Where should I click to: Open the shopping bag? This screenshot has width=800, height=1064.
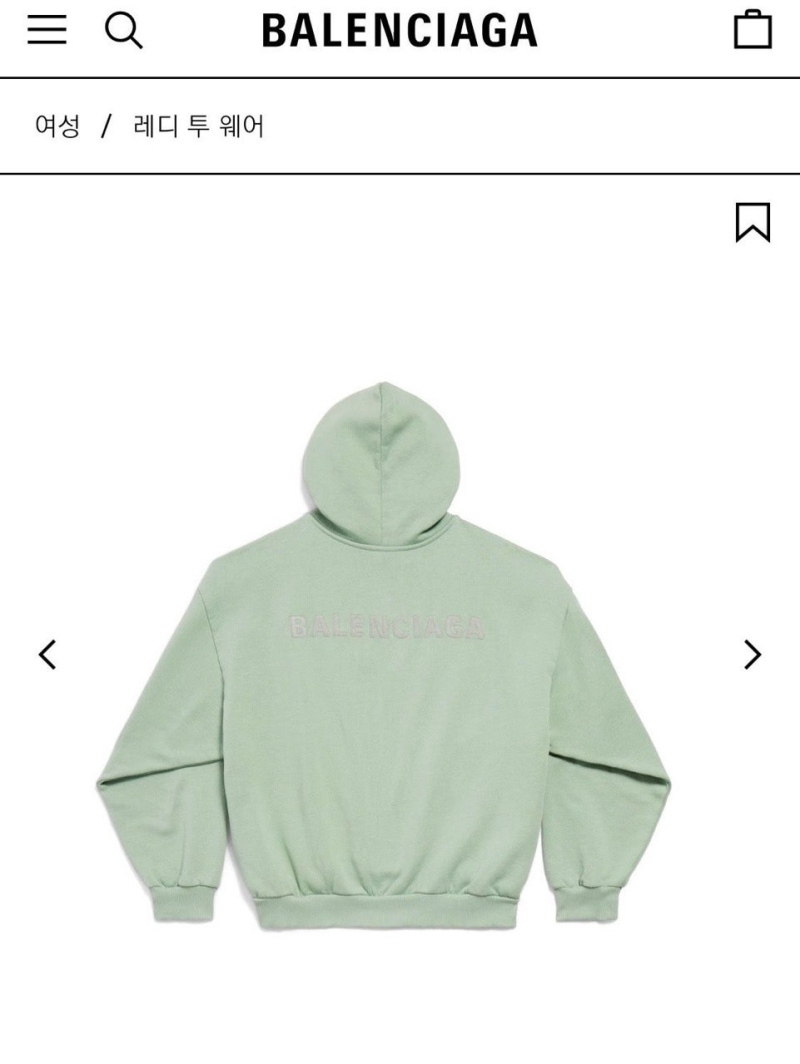pyautogui.click(x=752, y=31)
